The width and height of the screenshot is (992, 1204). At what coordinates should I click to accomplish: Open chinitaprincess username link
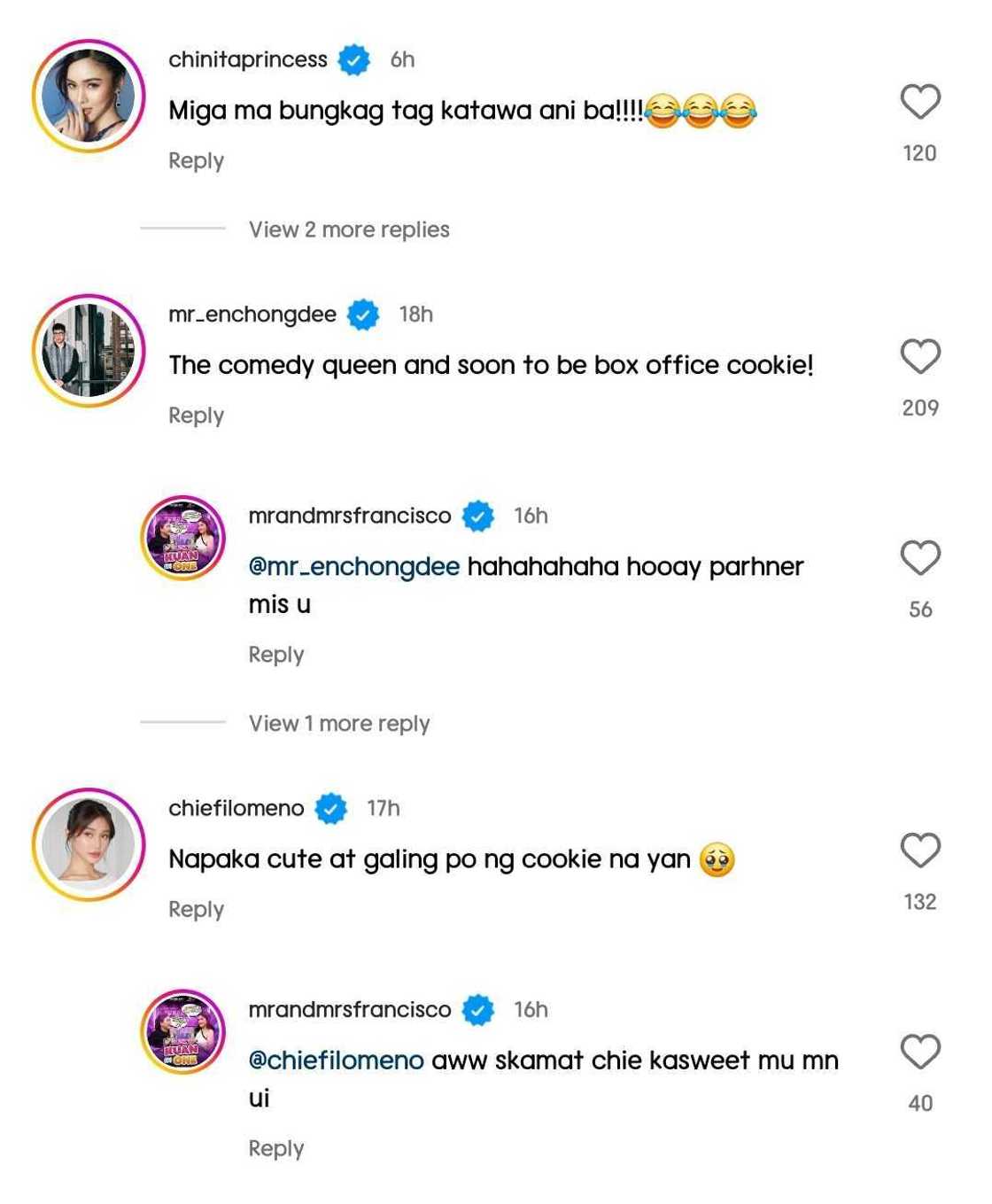click(x=247, y=59)
